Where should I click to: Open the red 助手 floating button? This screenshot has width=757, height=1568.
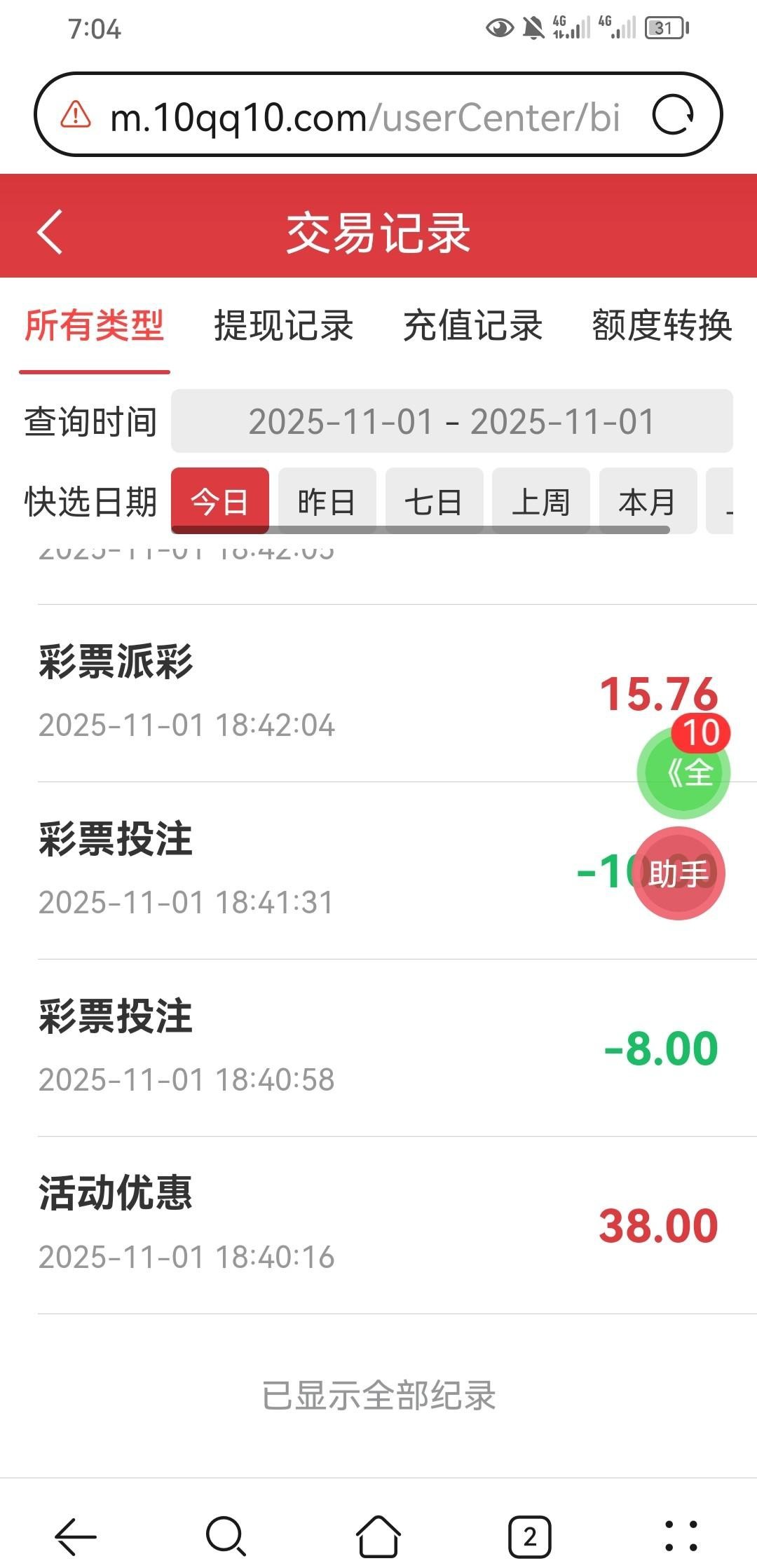(x=678, y=873)
